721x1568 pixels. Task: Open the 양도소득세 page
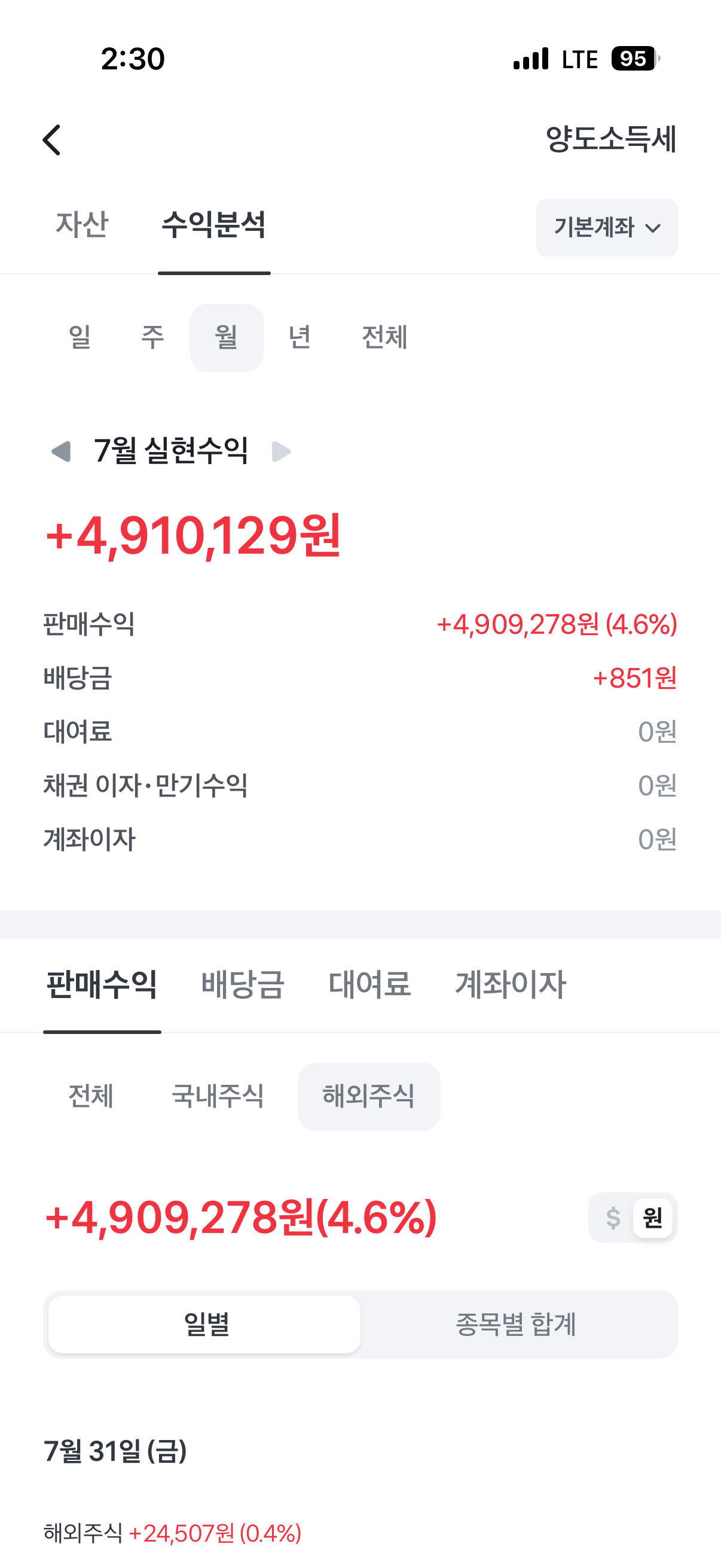click(610, 139)
